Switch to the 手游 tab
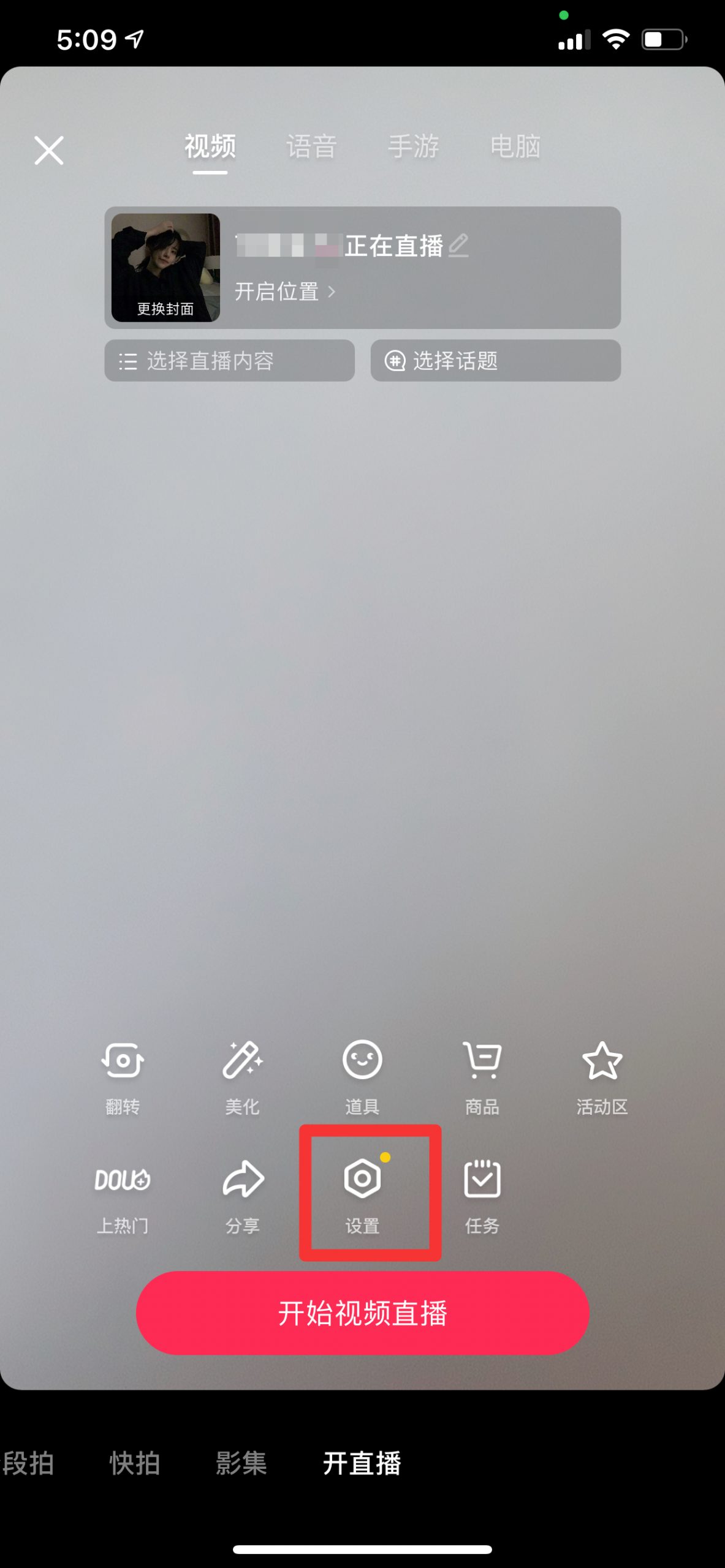 pos(413,147)
